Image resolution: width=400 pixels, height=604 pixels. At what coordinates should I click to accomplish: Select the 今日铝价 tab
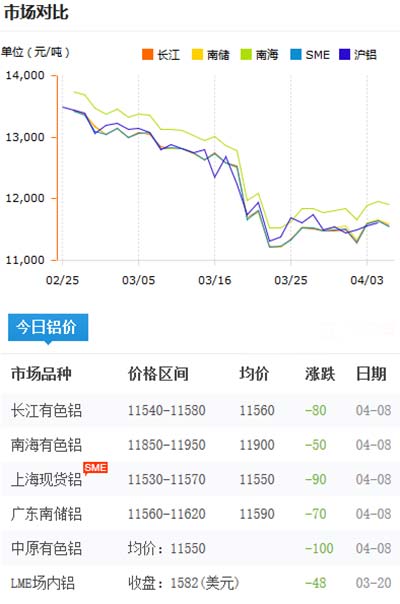[48, 327]
